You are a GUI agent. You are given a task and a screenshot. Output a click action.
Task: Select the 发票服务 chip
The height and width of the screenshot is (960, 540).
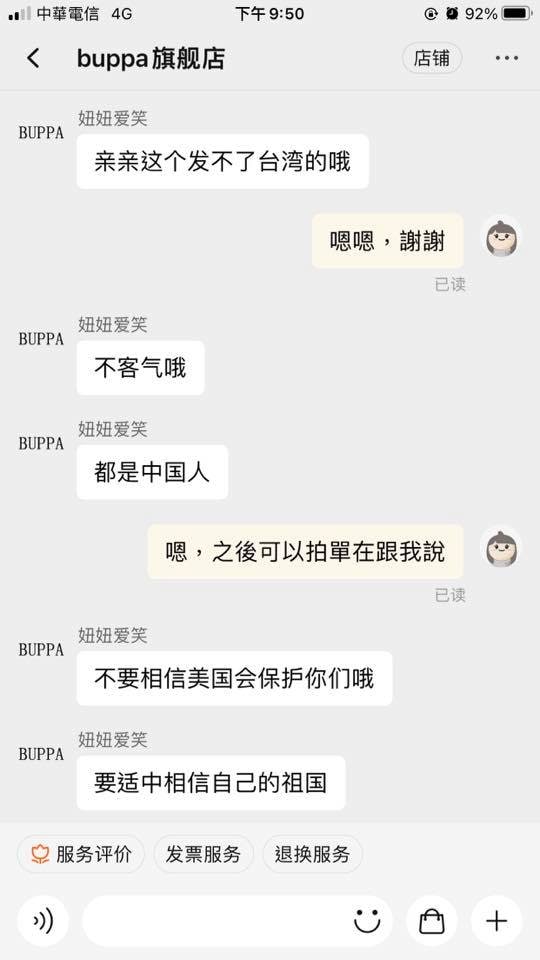[x=203, y=853]
